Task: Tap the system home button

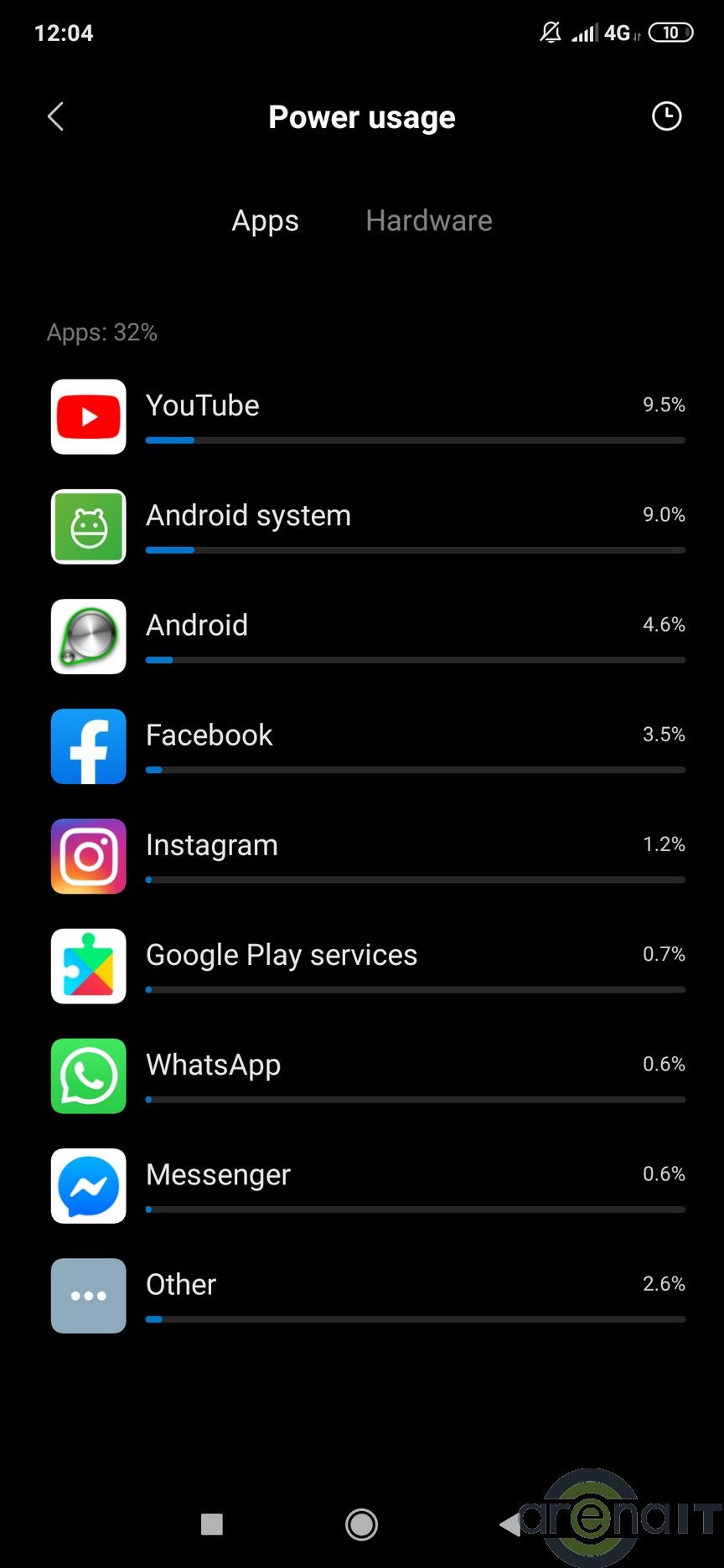Action: click(x=361, y=1524)
